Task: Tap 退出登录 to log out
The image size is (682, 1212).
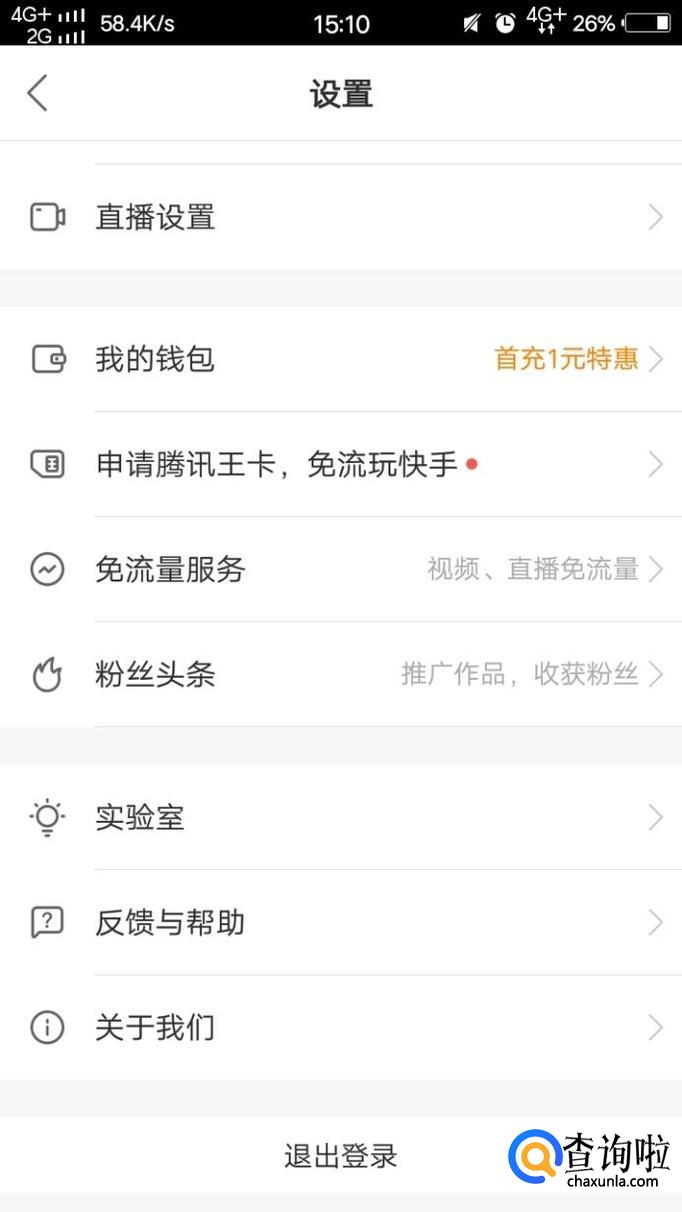Action: [x=340, y=1156]
